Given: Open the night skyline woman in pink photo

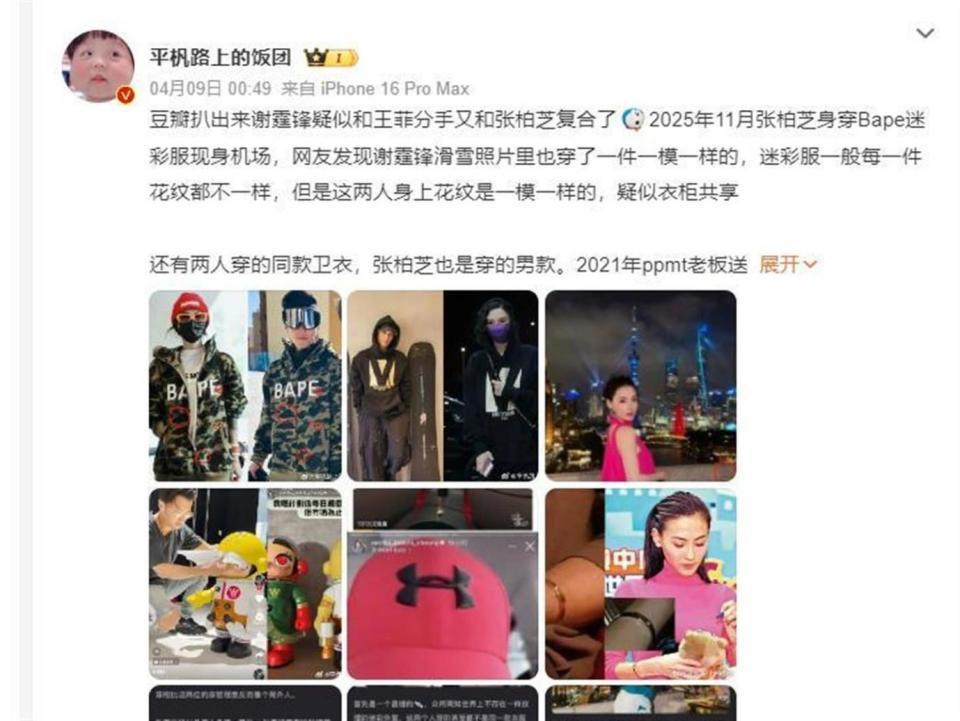Looking at the screenshot, I should click(x=640, y=385).
